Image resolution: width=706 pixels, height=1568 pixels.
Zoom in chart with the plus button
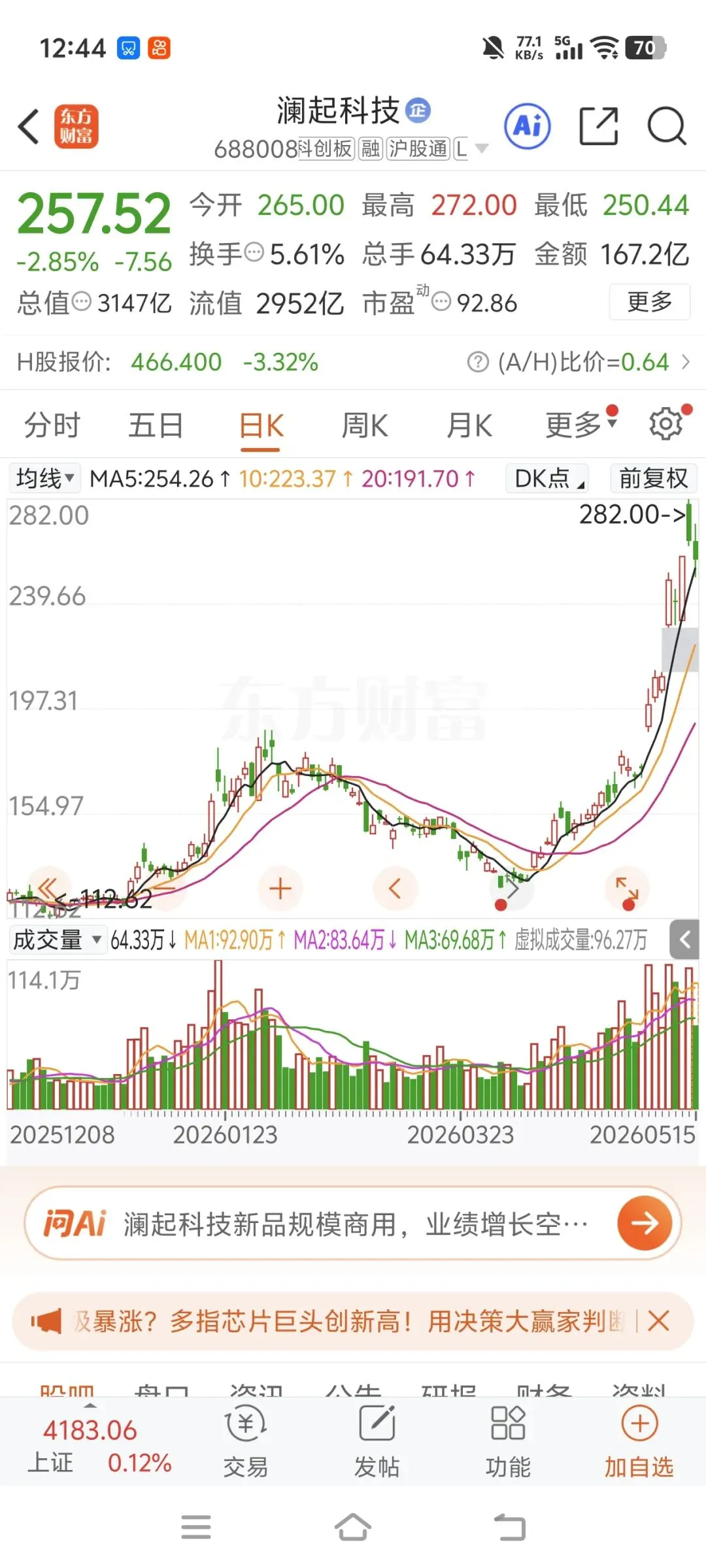280,889
